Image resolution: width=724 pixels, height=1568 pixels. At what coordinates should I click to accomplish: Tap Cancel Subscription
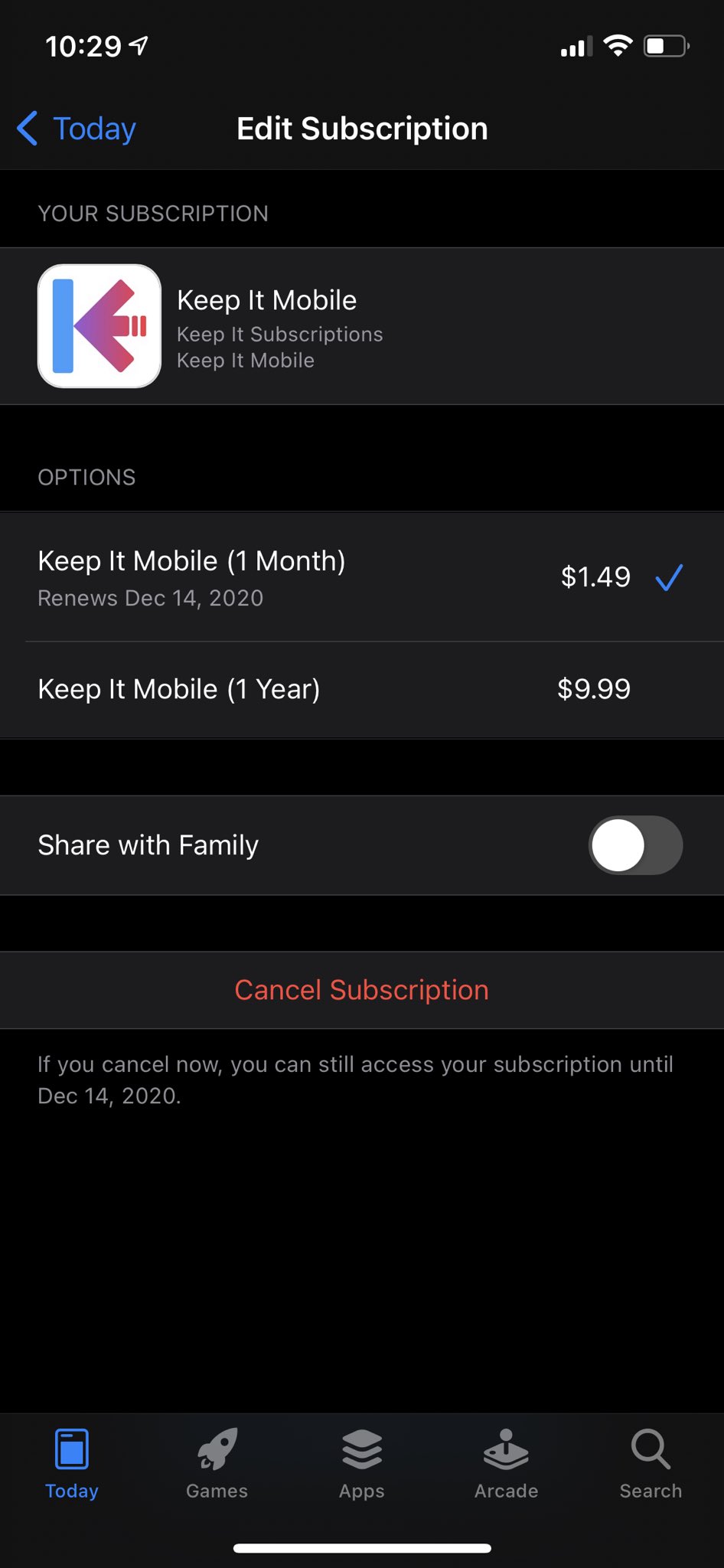361,990
